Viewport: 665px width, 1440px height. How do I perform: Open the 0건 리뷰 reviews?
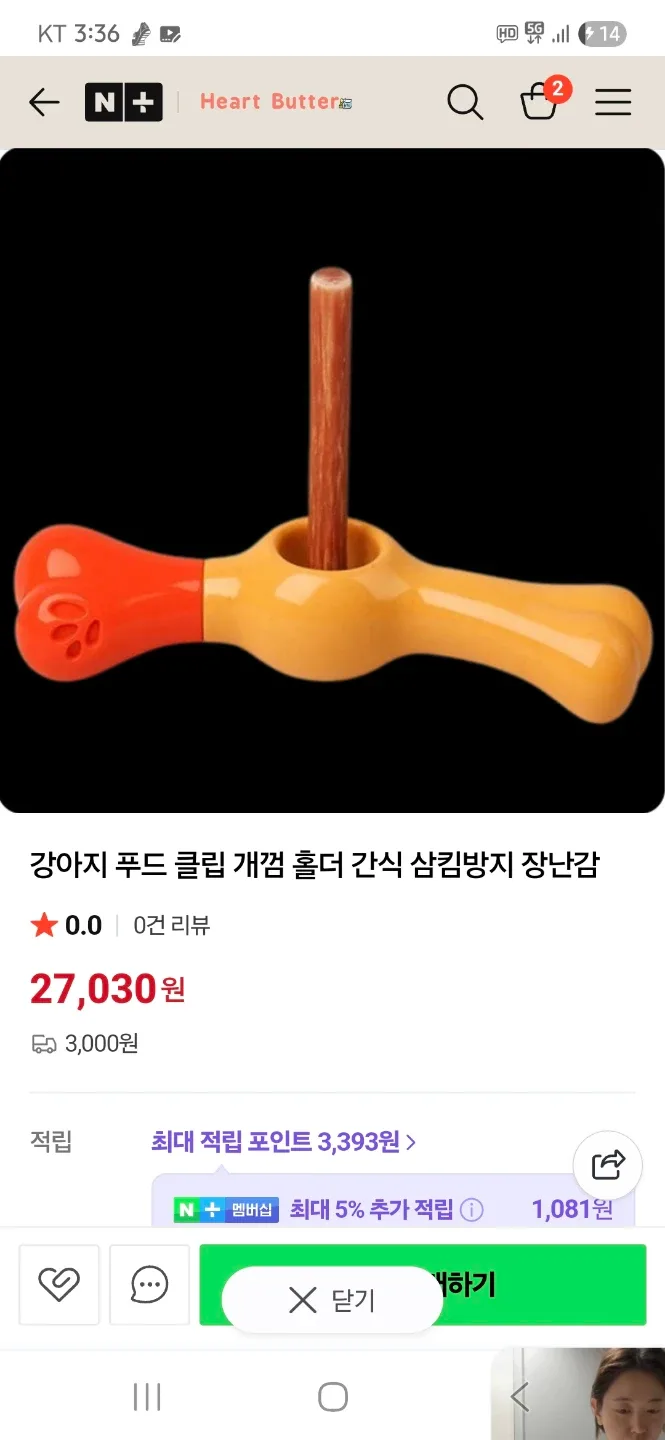(171, 925)
